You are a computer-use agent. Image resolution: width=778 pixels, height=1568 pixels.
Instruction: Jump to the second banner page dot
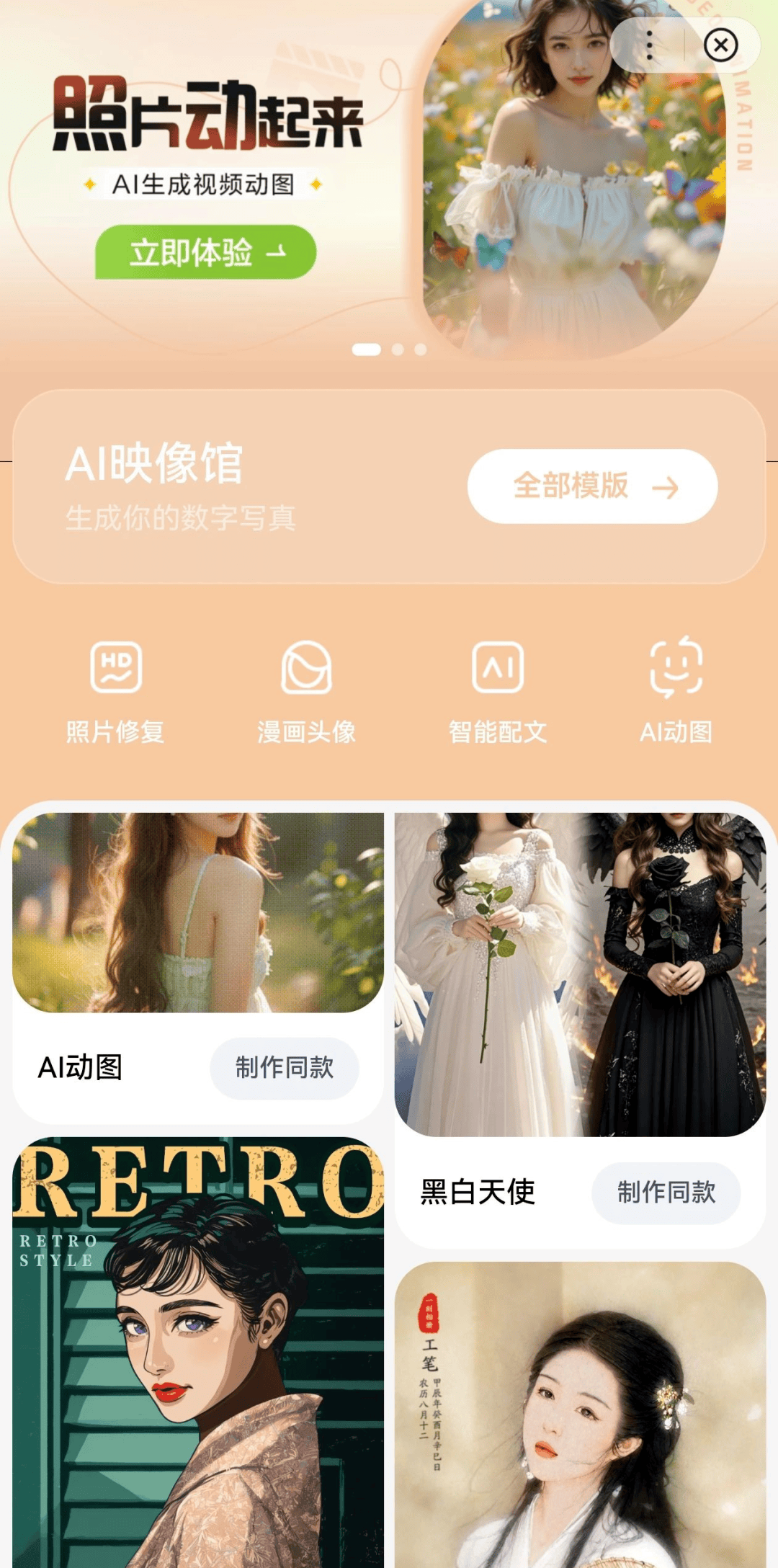point(398,349)
